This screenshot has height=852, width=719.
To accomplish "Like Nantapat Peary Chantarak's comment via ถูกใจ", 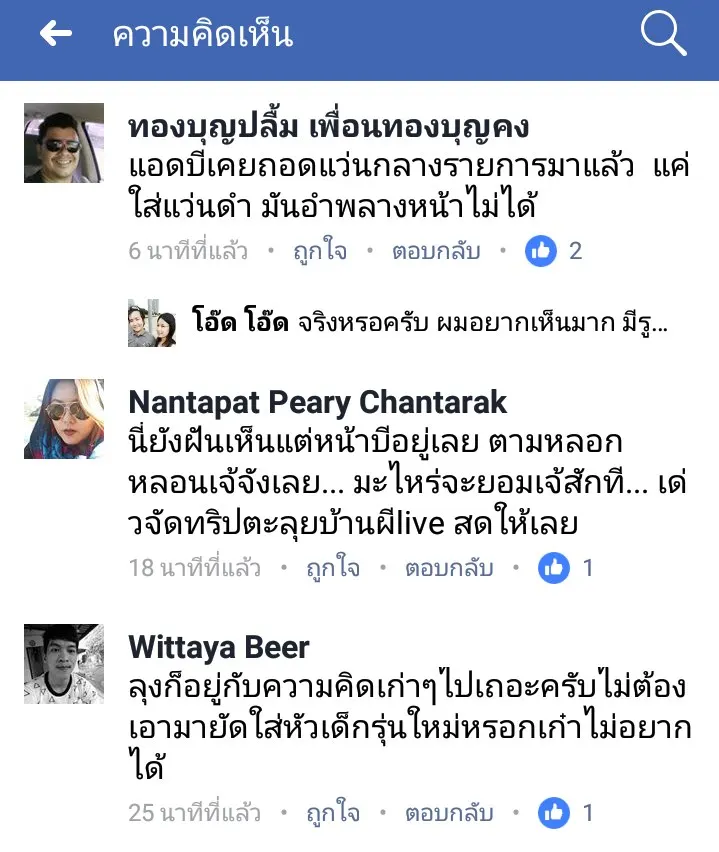I will [x=334, y=568].
